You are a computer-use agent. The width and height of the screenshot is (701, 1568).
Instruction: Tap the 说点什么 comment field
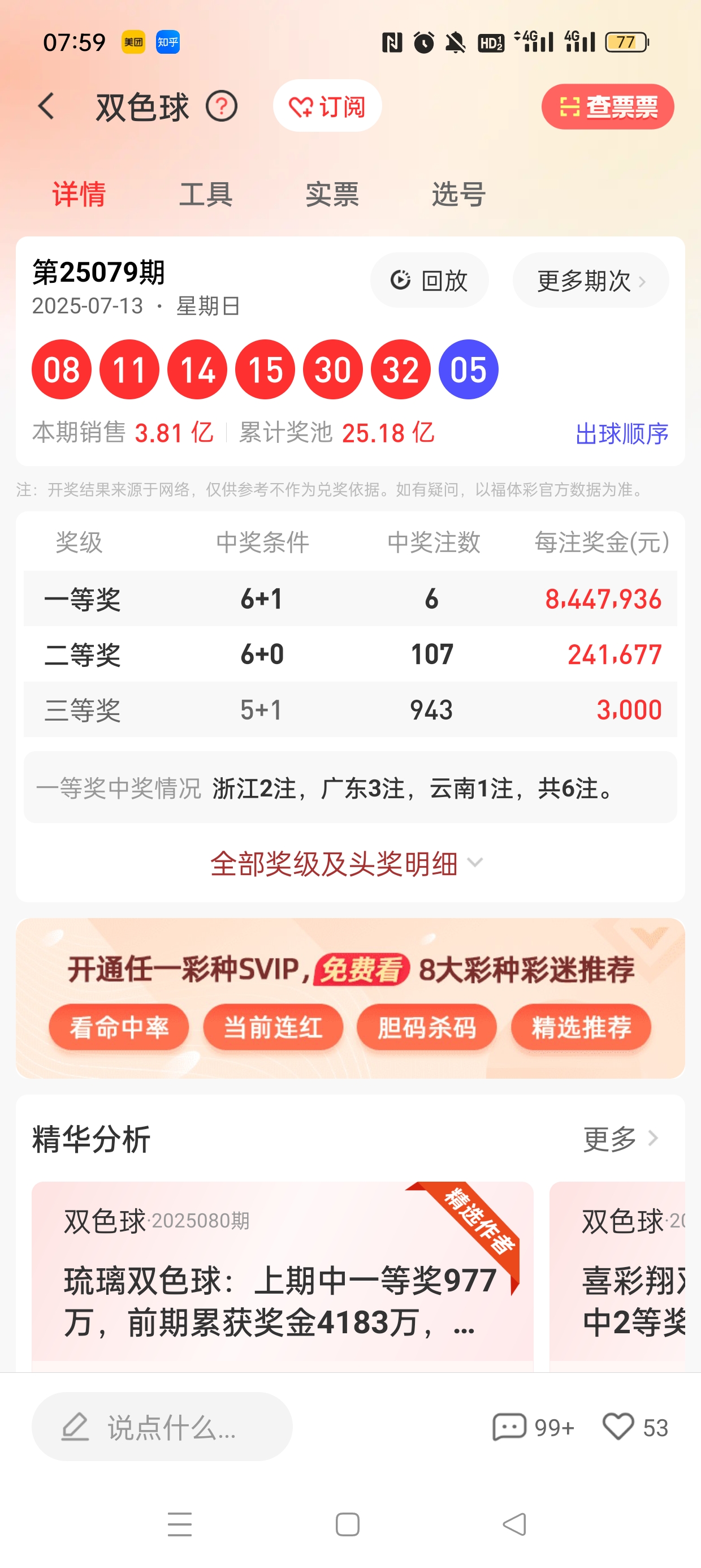click(x=162, y=1427)
